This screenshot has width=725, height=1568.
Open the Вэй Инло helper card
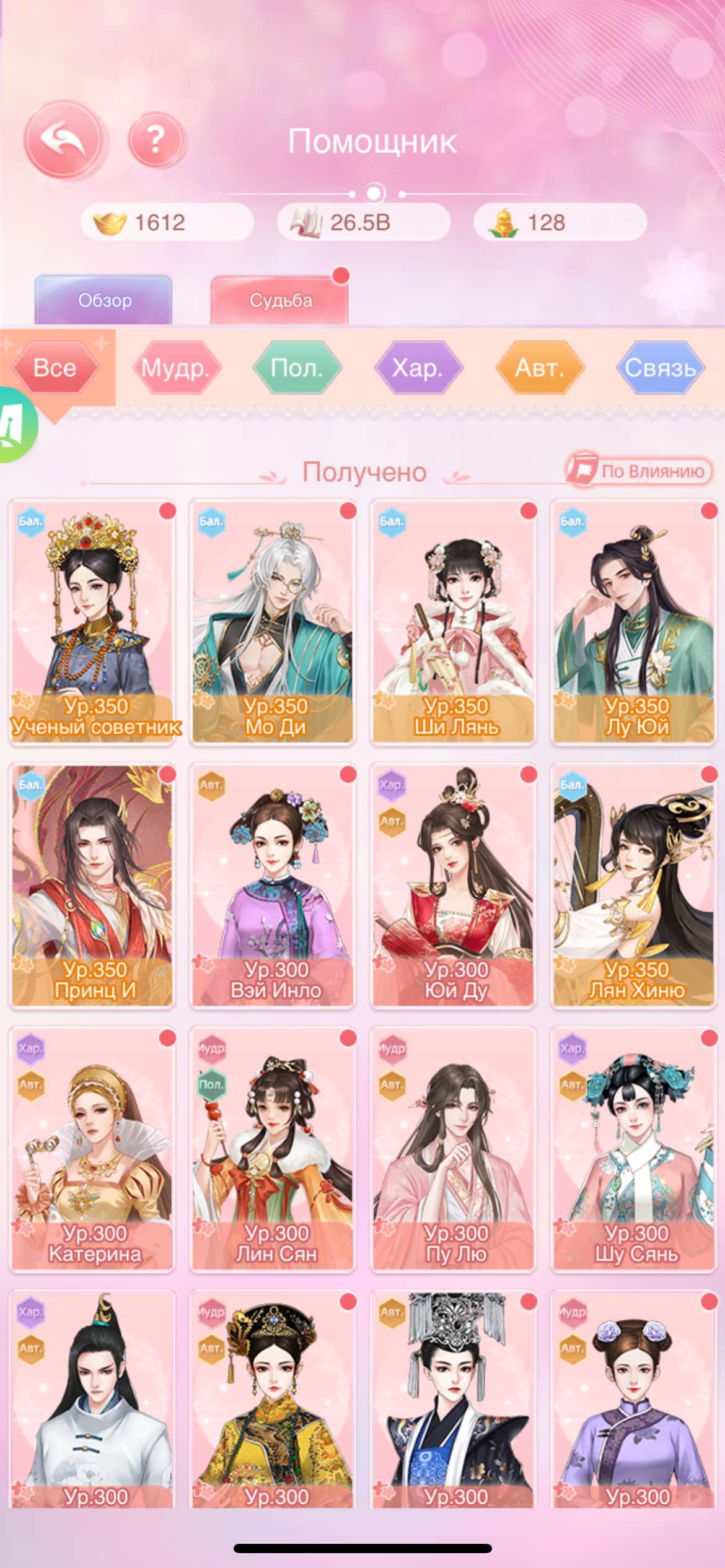pos(273,886)
